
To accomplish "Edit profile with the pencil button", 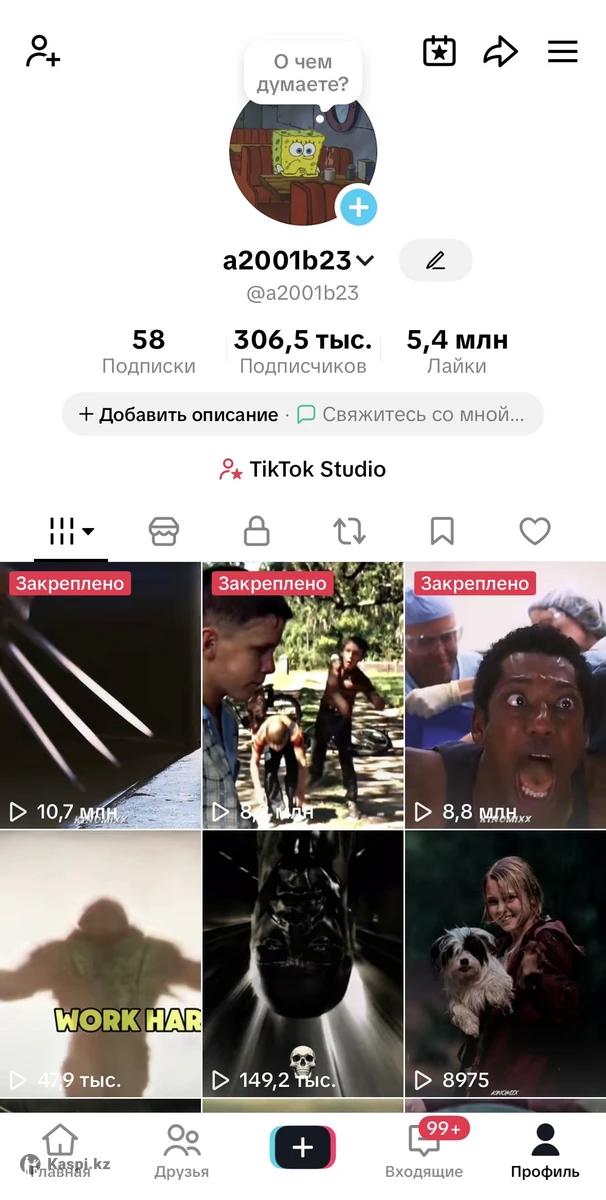I will pos(435,261).
